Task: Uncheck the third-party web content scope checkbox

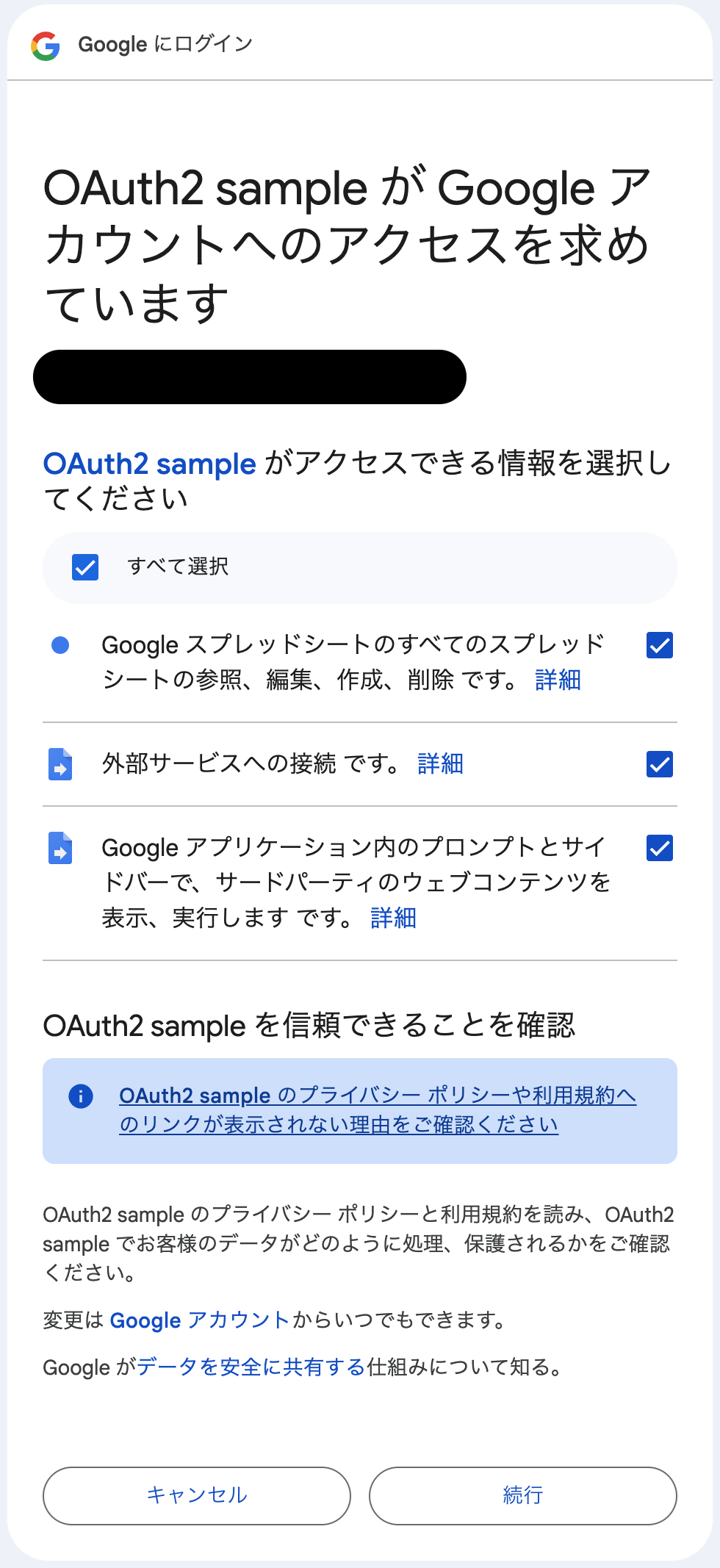Action: click(659, 849)
